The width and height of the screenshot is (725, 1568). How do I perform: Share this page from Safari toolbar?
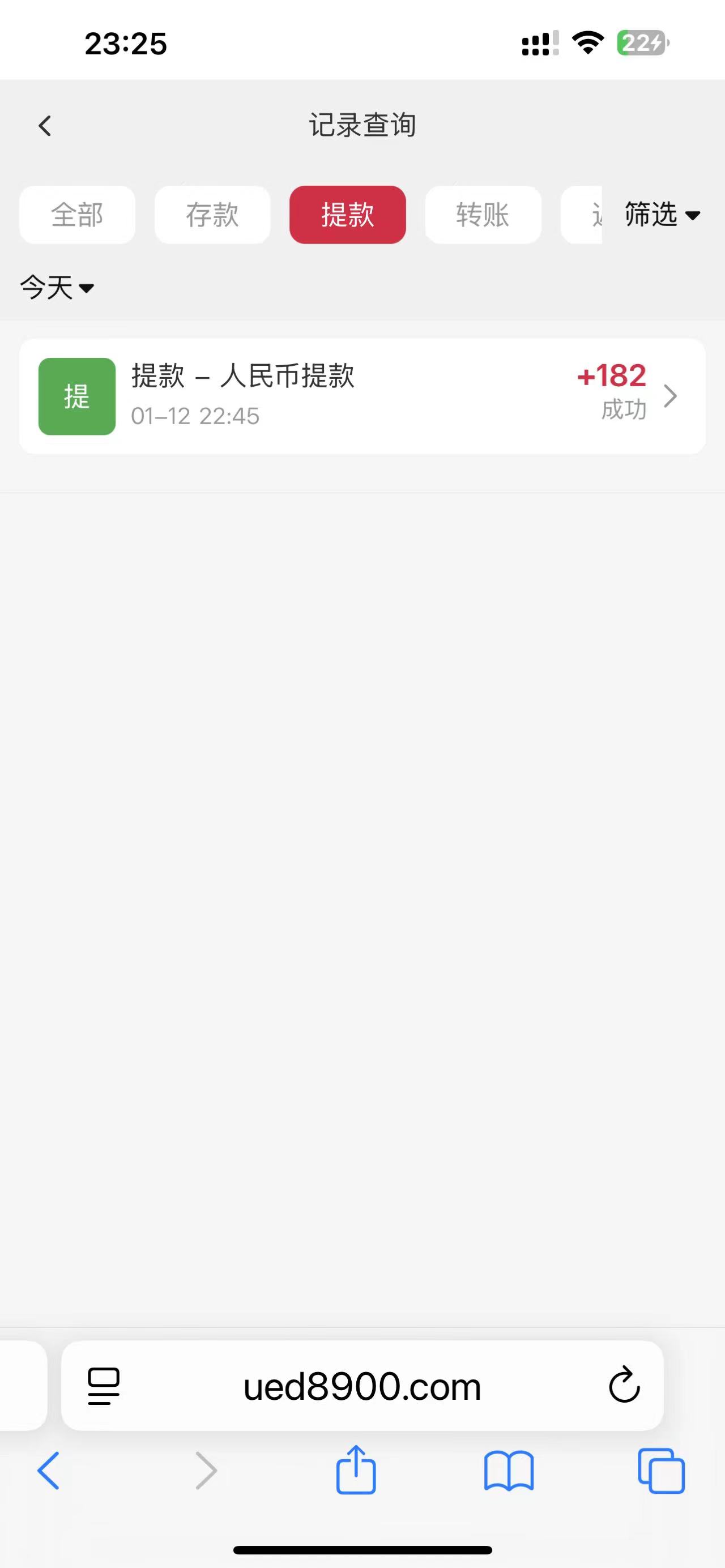pos(356,1471)
